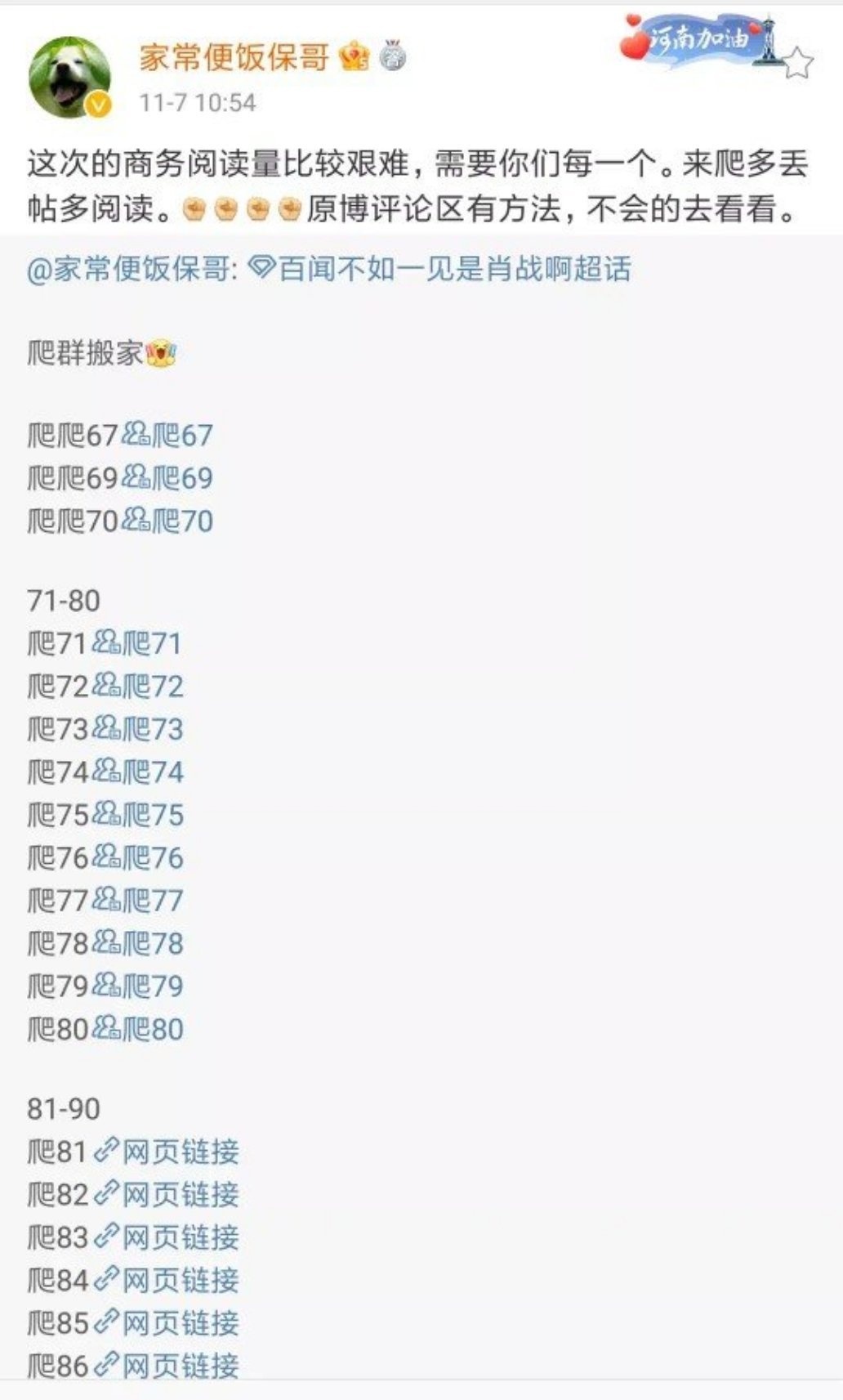The height and width of the screenshot is (1400, 843).
Task: Open group link 爬77
Action: click(137, 901)
